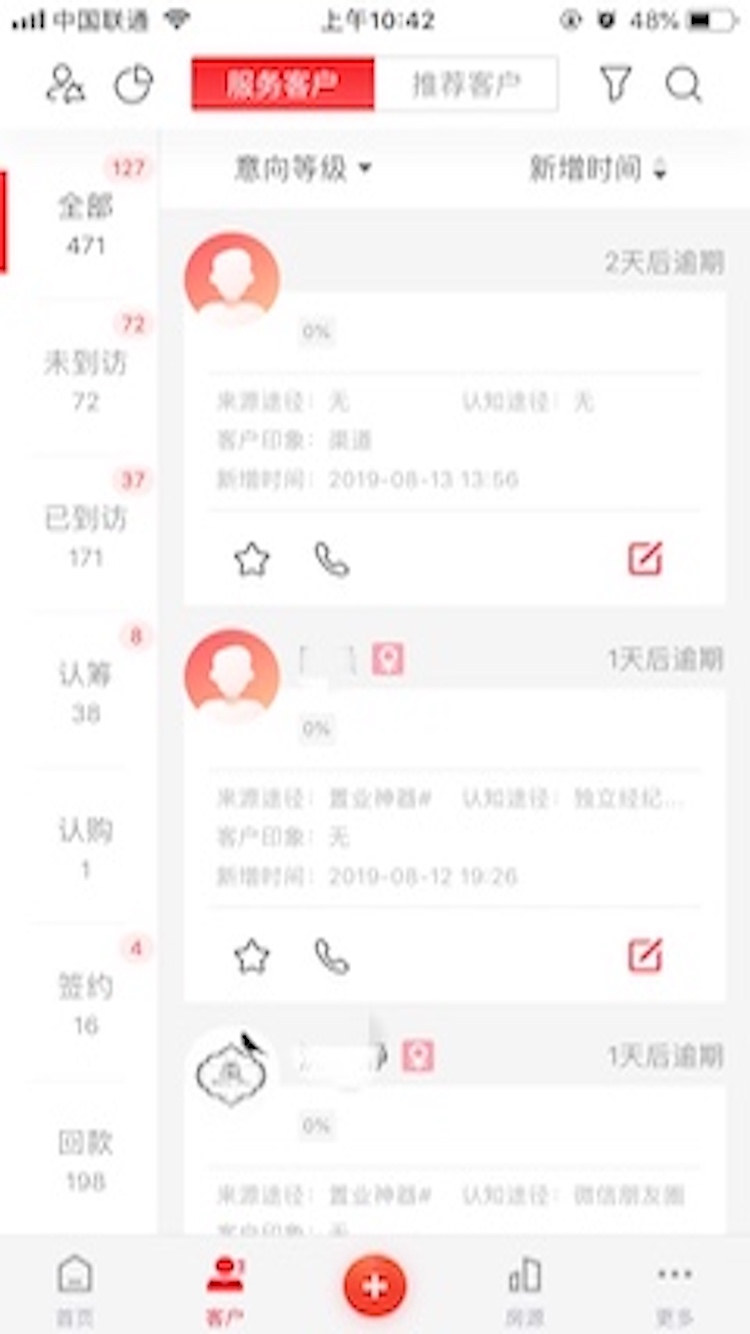Open the filter funnel icon
This screenshot has width=750, height=1334.
coord(616,85)
